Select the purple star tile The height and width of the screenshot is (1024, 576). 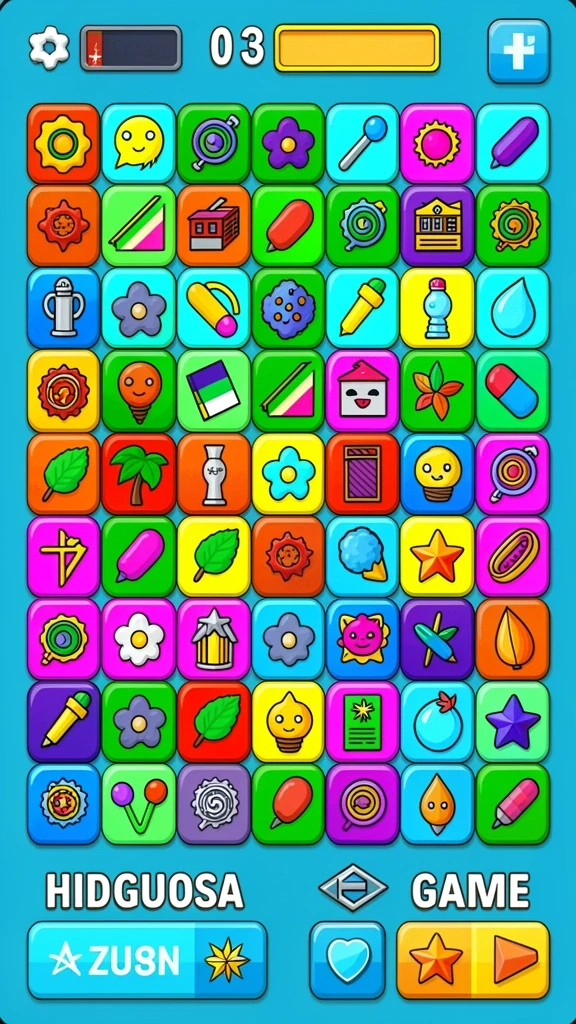tap(513, 722)
